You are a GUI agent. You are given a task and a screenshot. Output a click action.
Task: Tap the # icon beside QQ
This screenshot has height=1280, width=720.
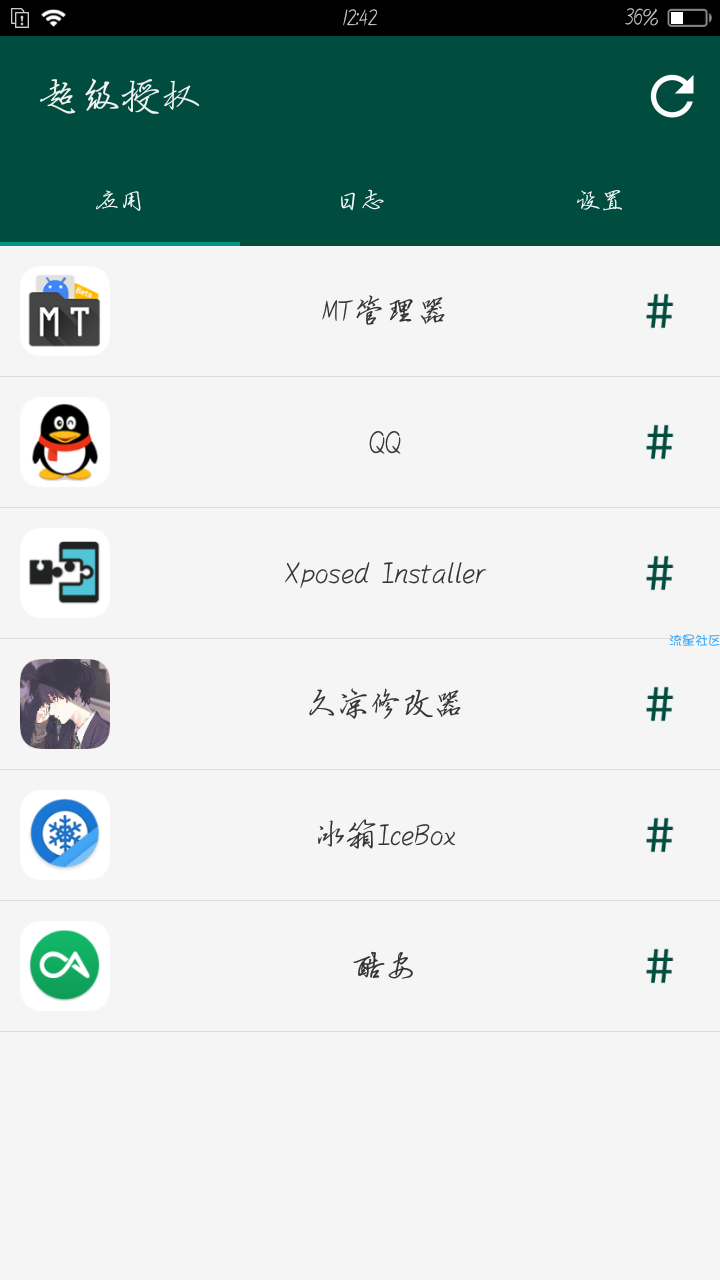(659, 443)
